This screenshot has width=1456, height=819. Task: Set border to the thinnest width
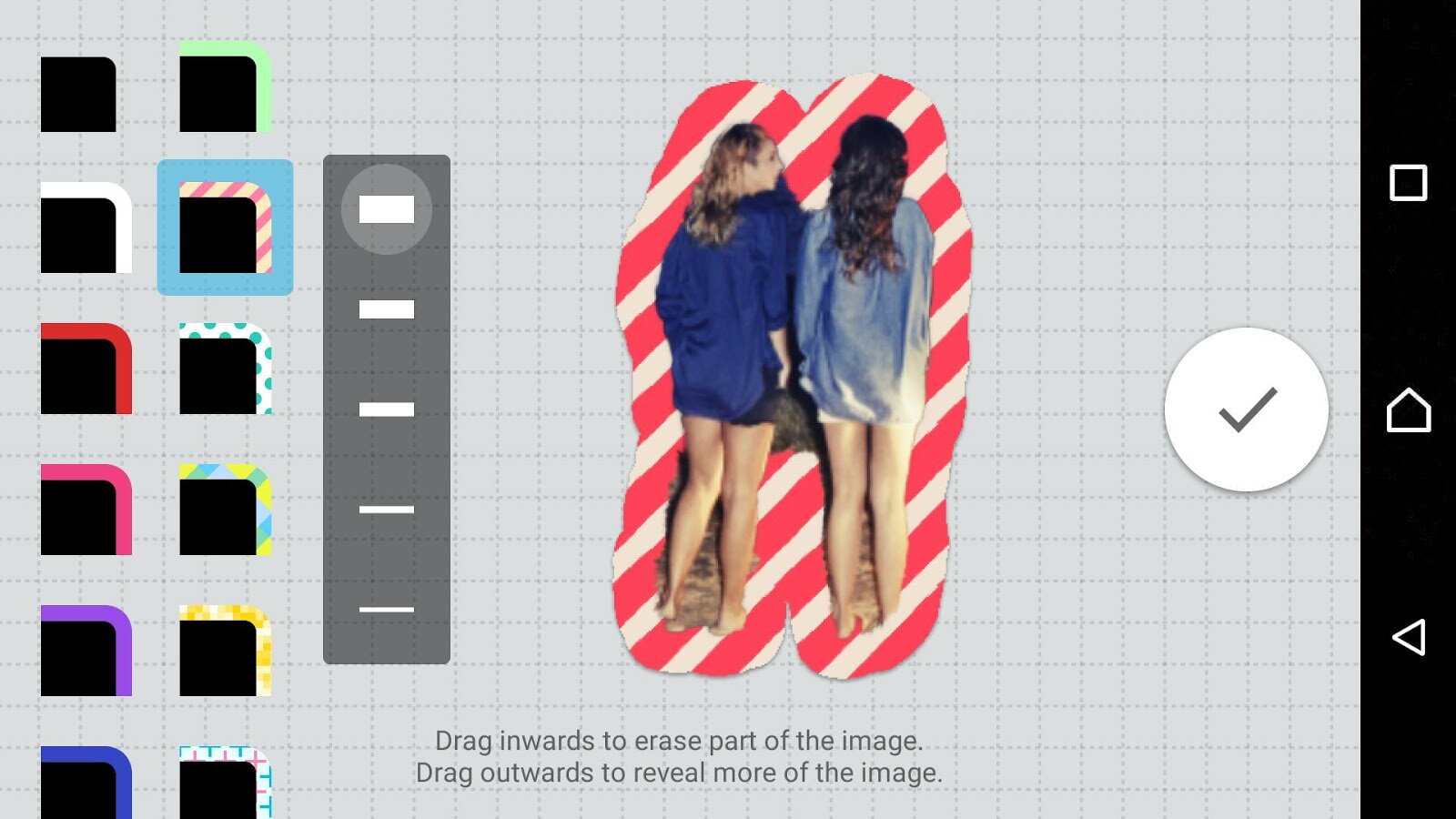pos(387,610)
